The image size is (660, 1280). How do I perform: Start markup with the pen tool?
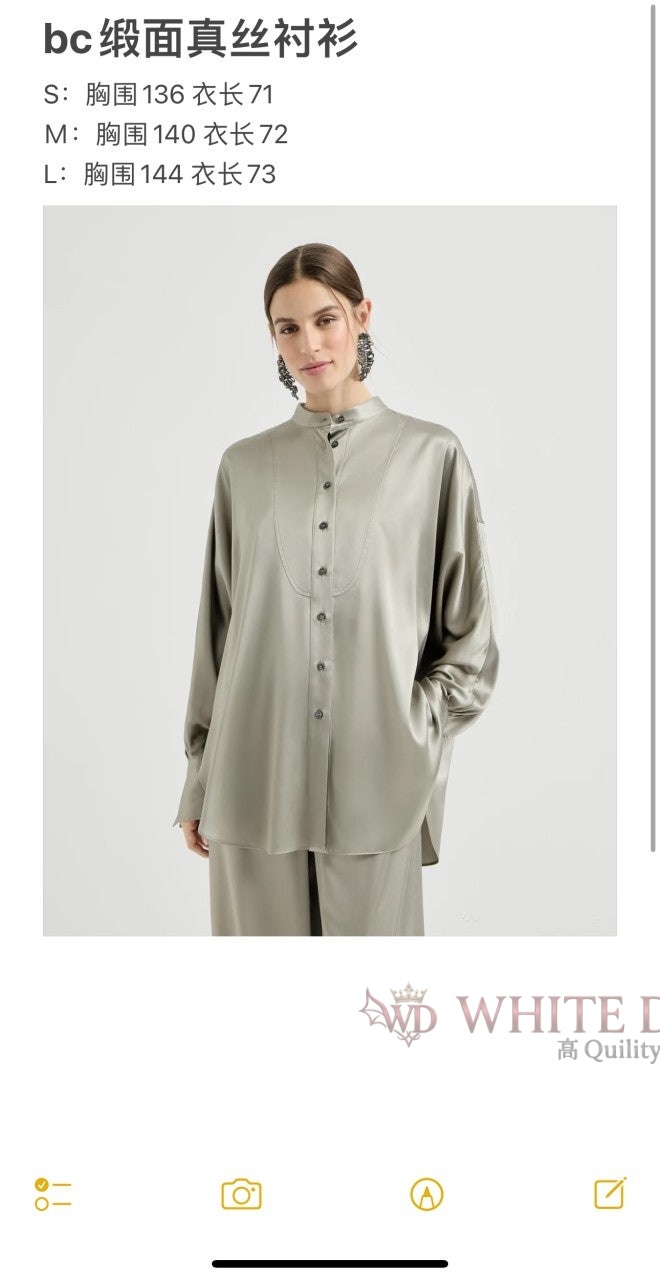point(427,1194)
